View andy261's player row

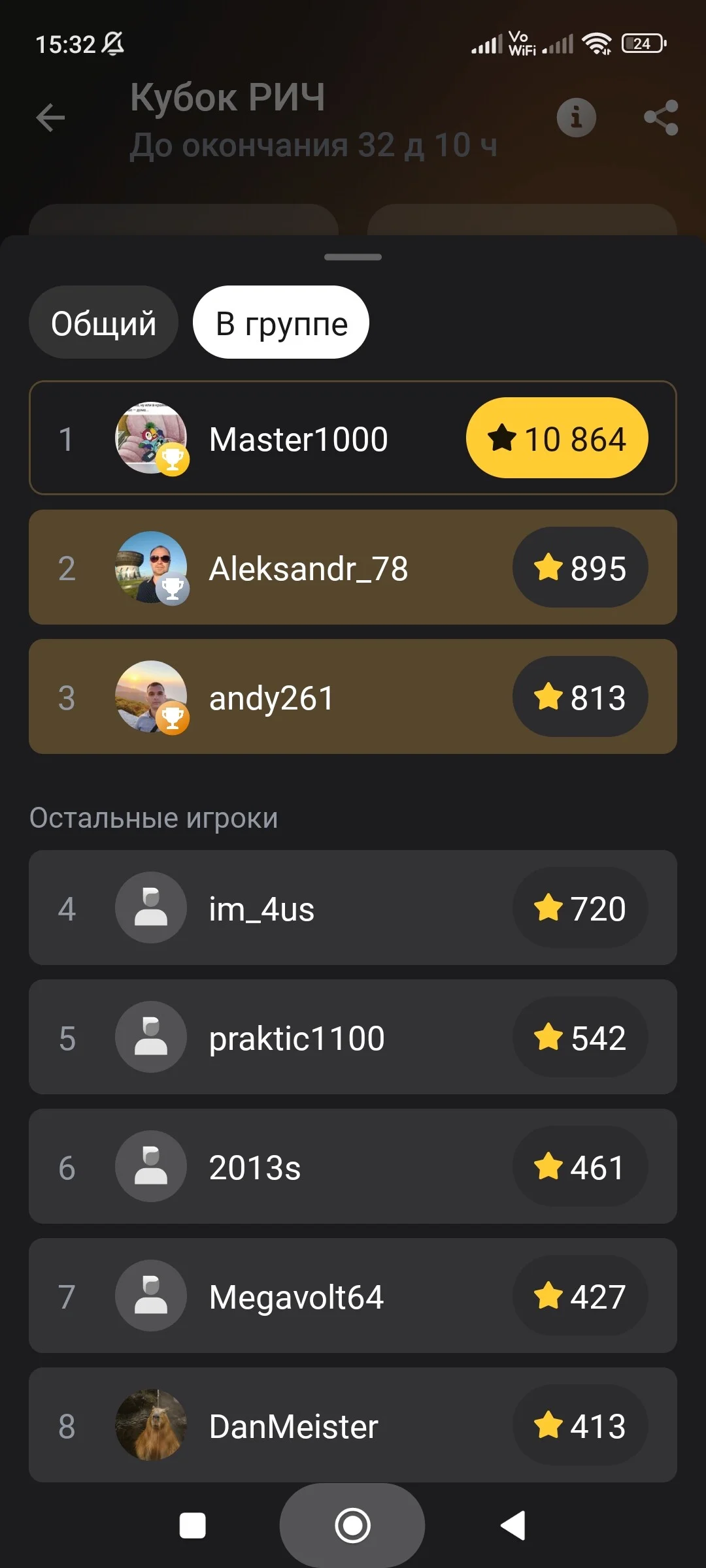(x=353, y=696)
